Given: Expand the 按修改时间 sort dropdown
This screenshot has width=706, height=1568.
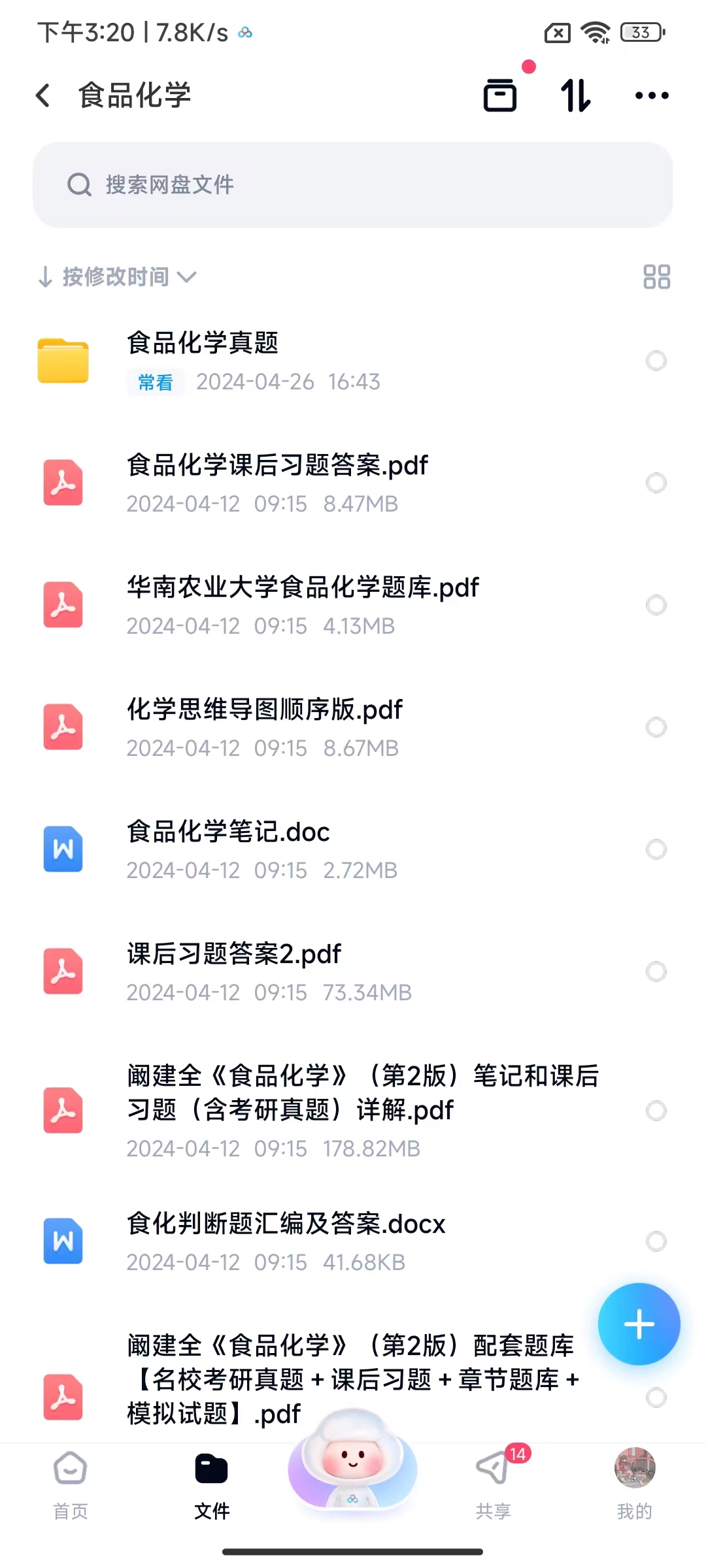Looking at the screenshot, I should 118,277.
